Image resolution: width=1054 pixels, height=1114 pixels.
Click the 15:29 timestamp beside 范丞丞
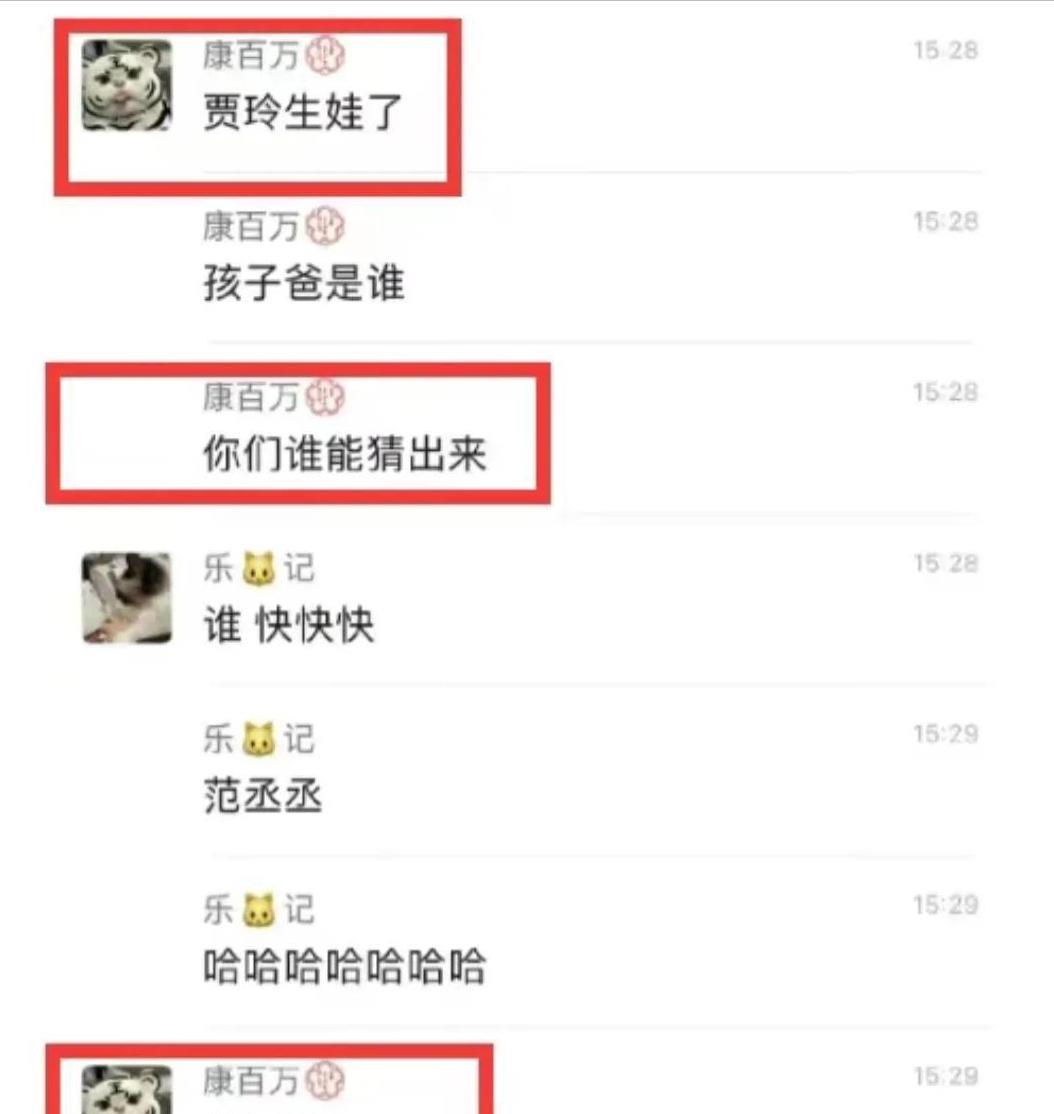pyautogui.click(x=946, y=732)
